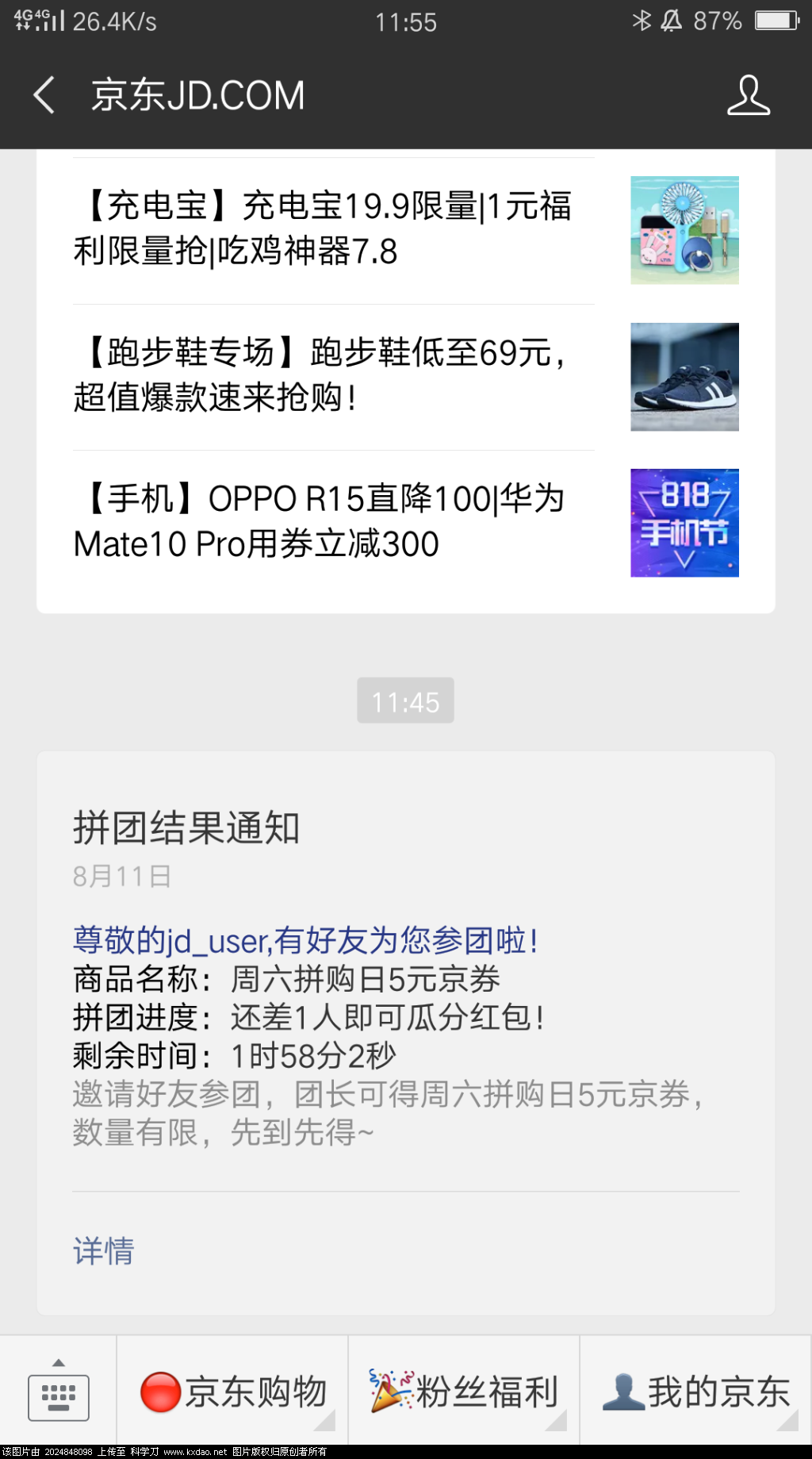812x1459 pixels.
Task: Tap the running shoes article thumbnail
Action: coord(684,376)
